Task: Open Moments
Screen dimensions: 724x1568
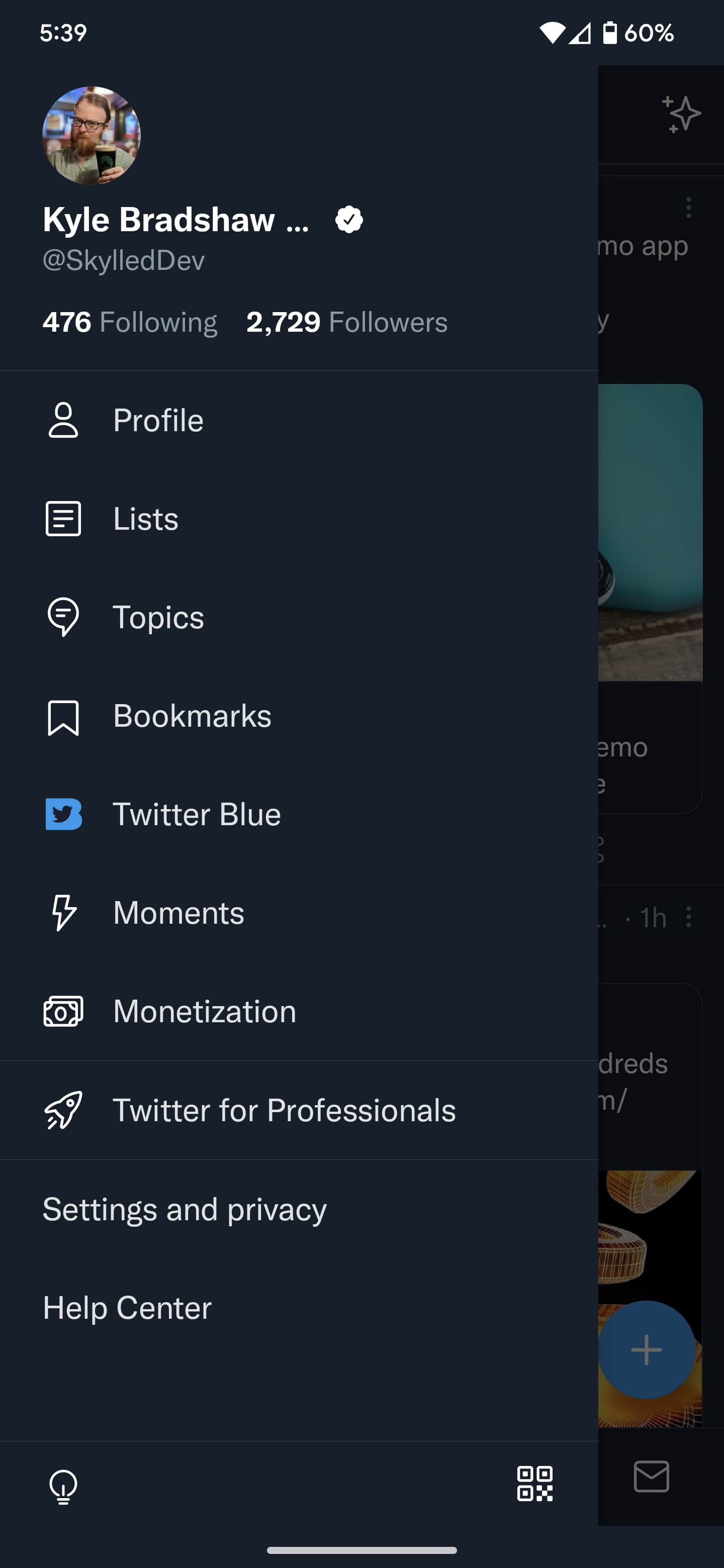Action: coord(178,913)
